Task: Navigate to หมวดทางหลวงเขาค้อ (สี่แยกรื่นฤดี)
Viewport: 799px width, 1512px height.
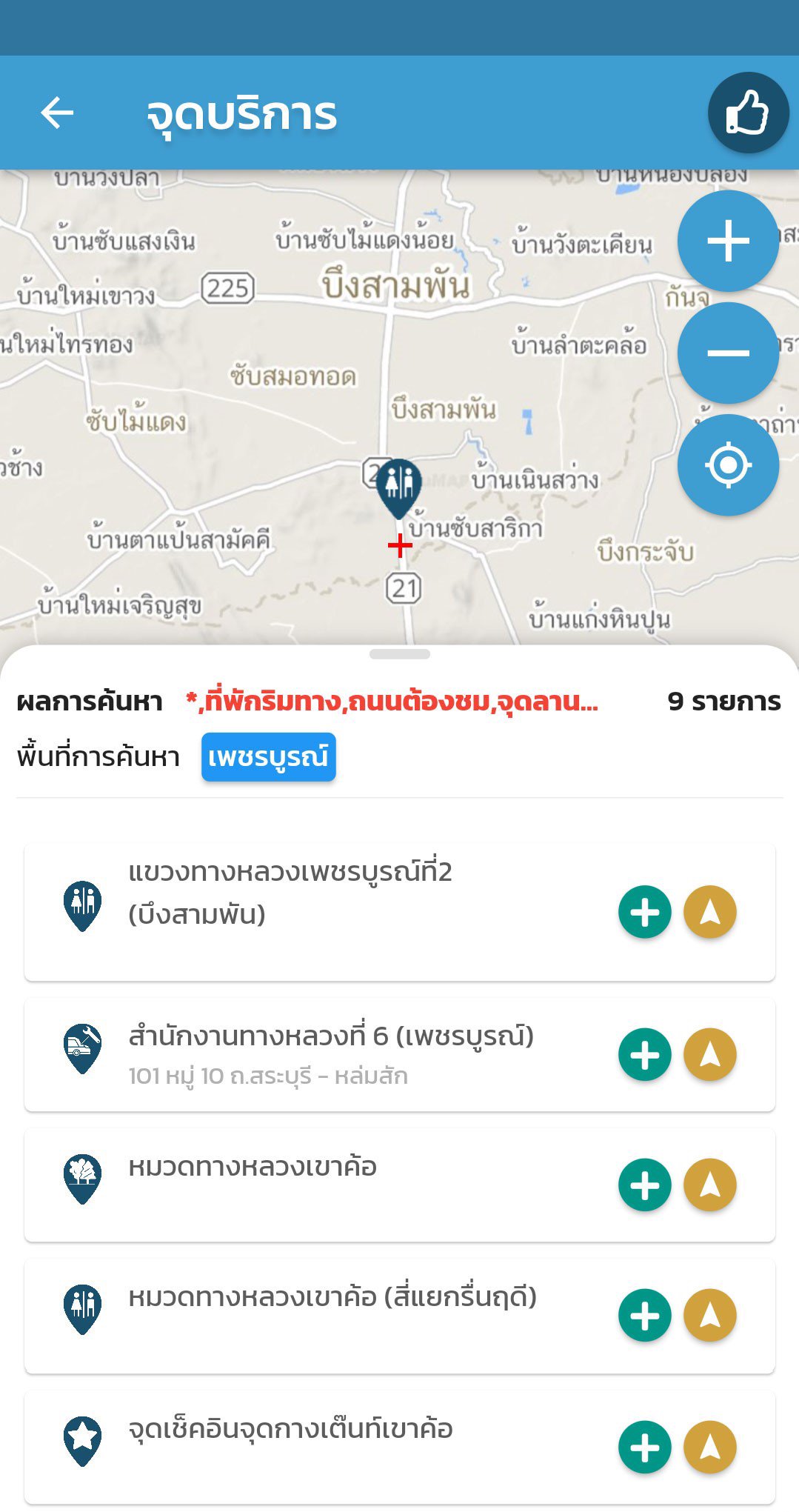Action: click(x=709, y=1316)
